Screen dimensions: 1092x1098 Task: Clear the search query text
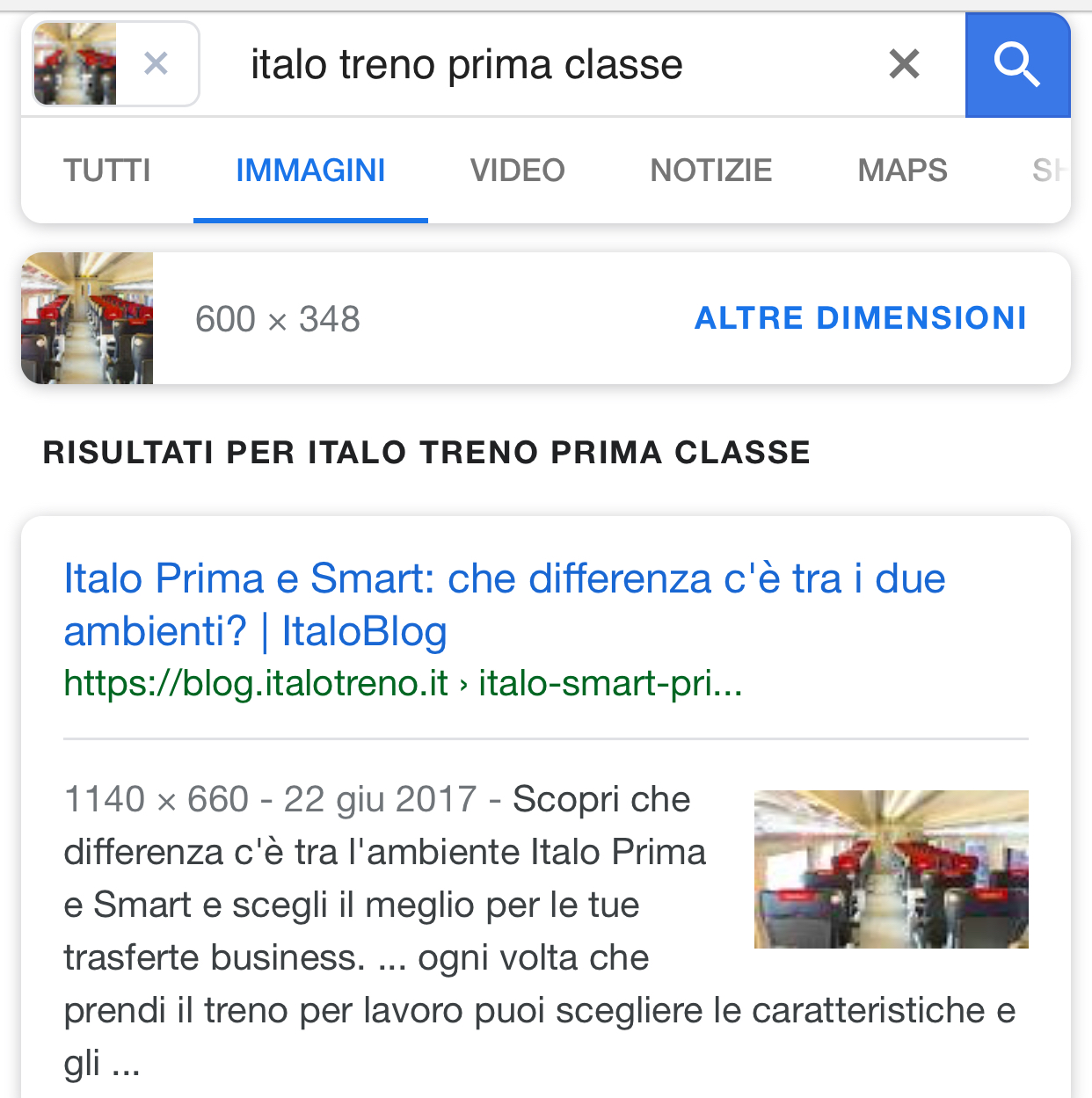(x=904, y=64)
